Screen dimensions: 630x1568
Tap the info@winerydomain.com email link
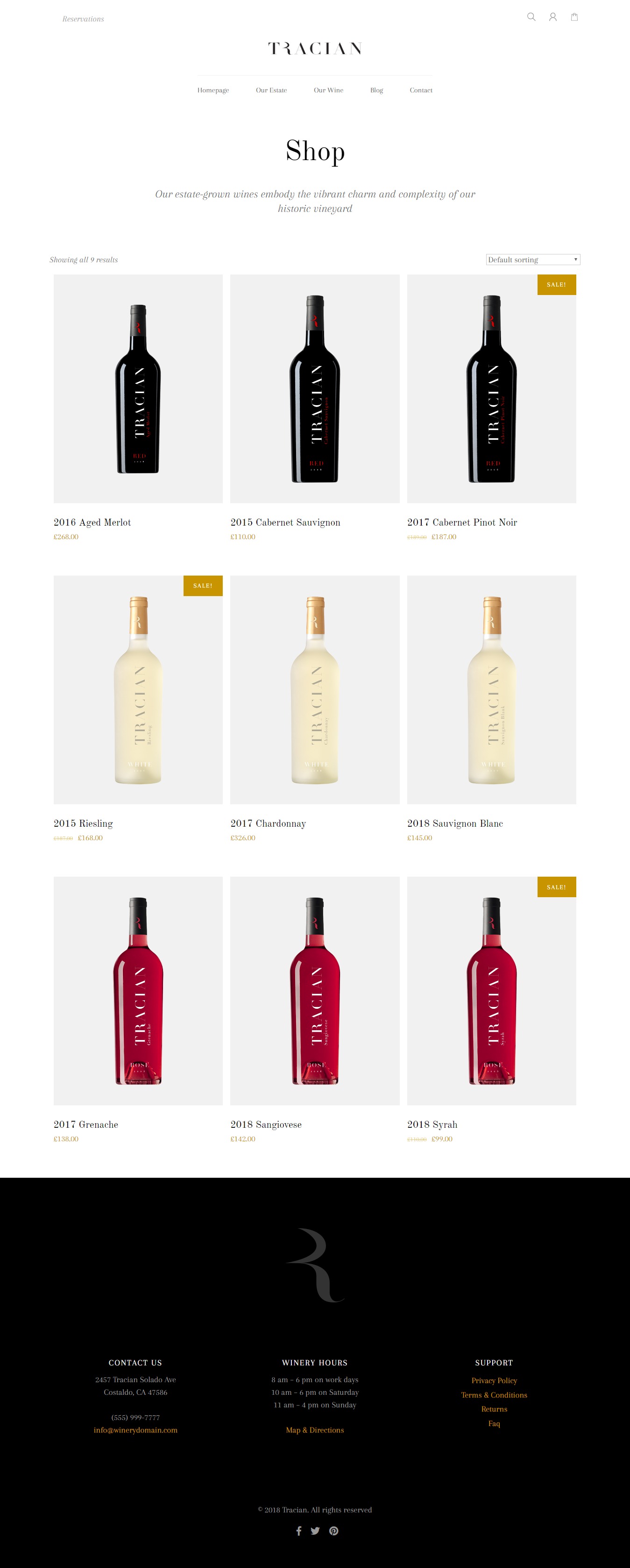135,1430
